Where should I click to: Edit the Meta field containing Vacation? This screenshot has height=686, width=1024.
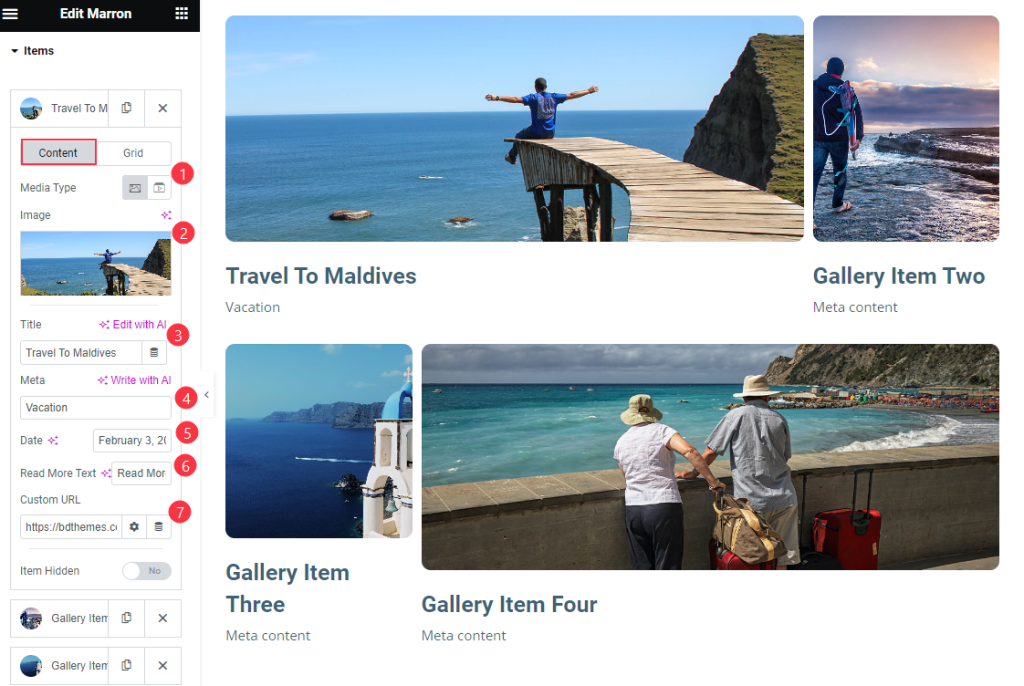point(95,408)
